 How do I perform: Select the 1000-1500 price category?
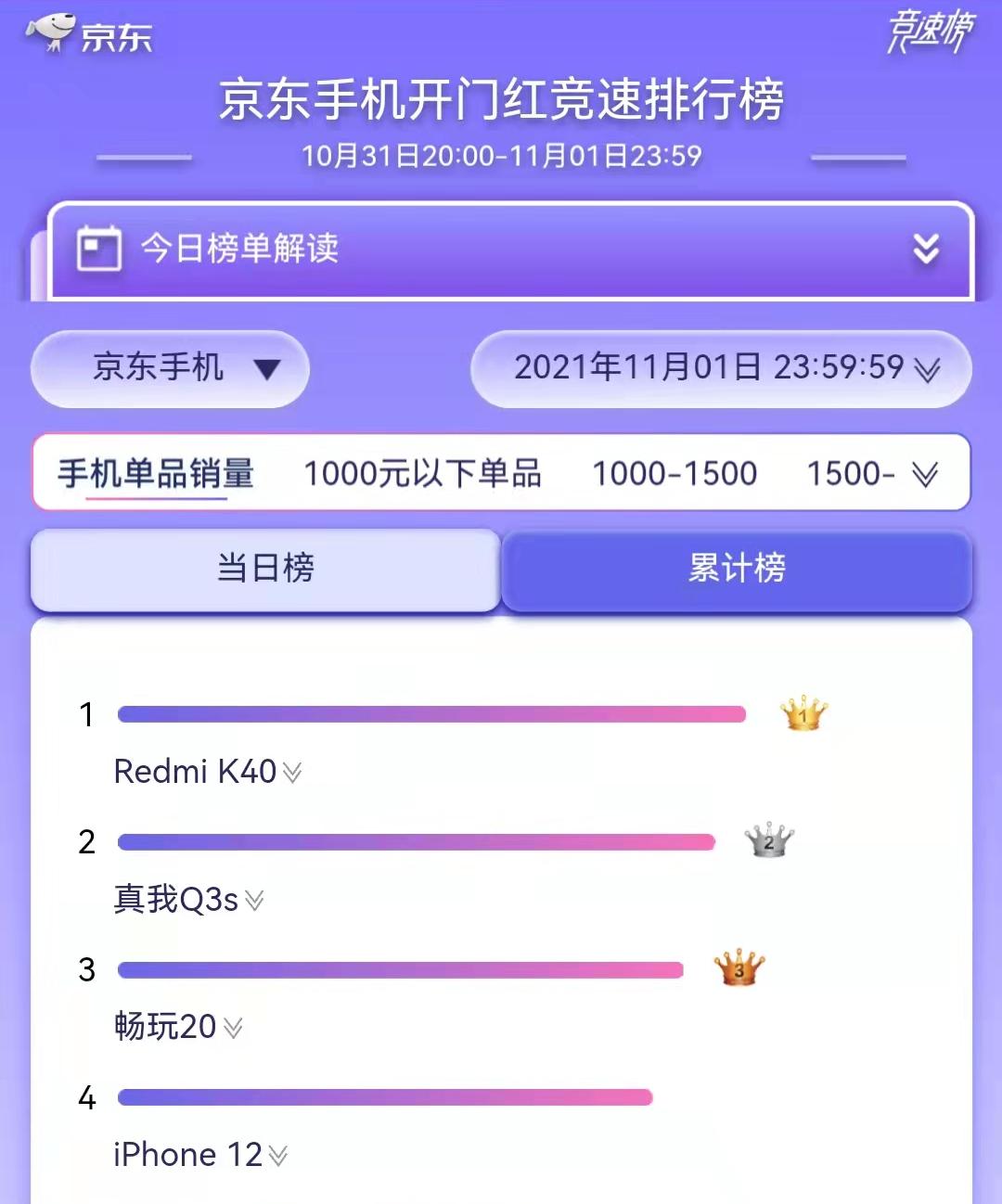(674, 473)
